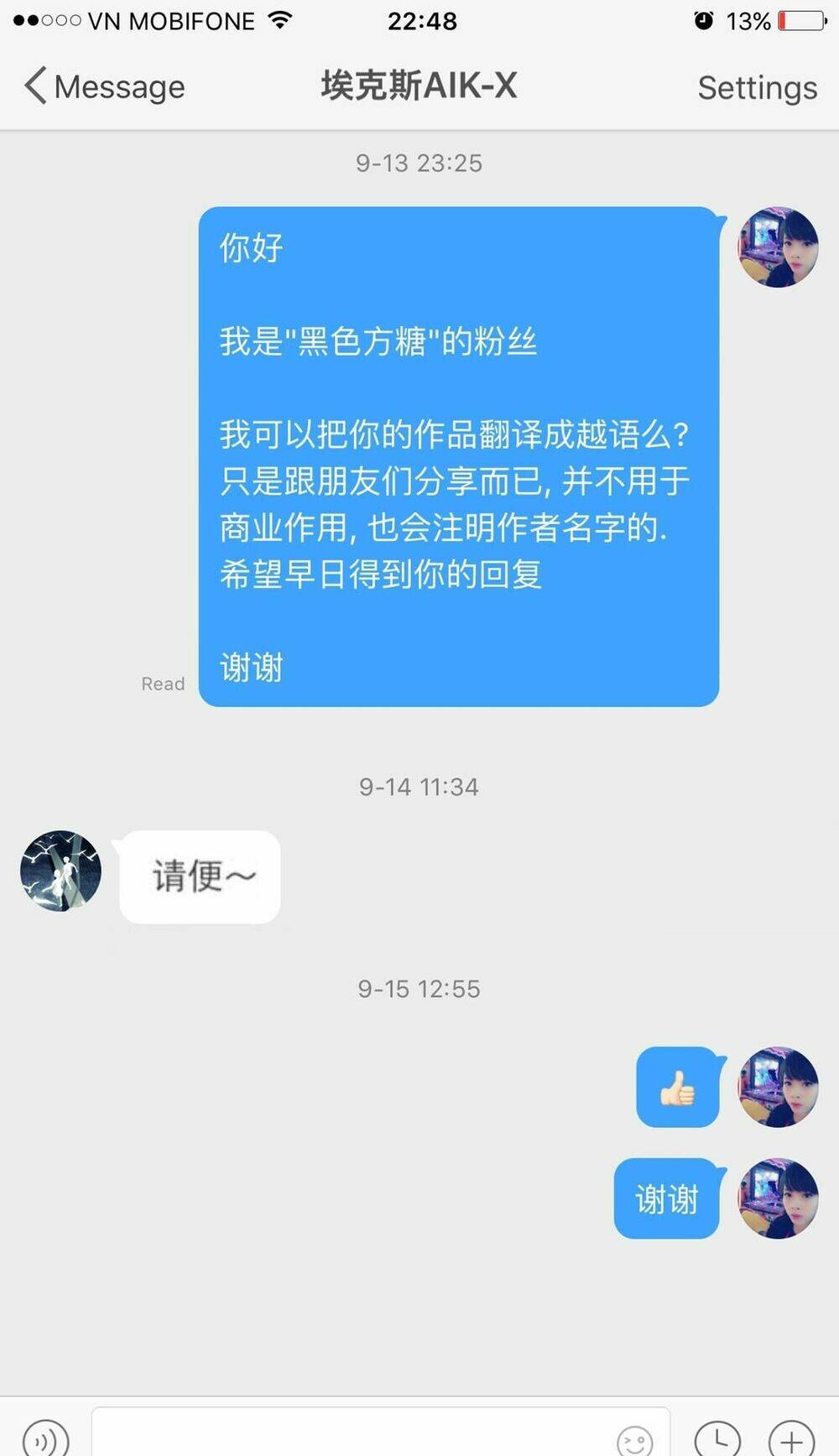839x1456 pixels.
Task: Open 埃克斯AIK-X's avatar beside 请便~
Action: pyautogui.click(x=60, y=871)
